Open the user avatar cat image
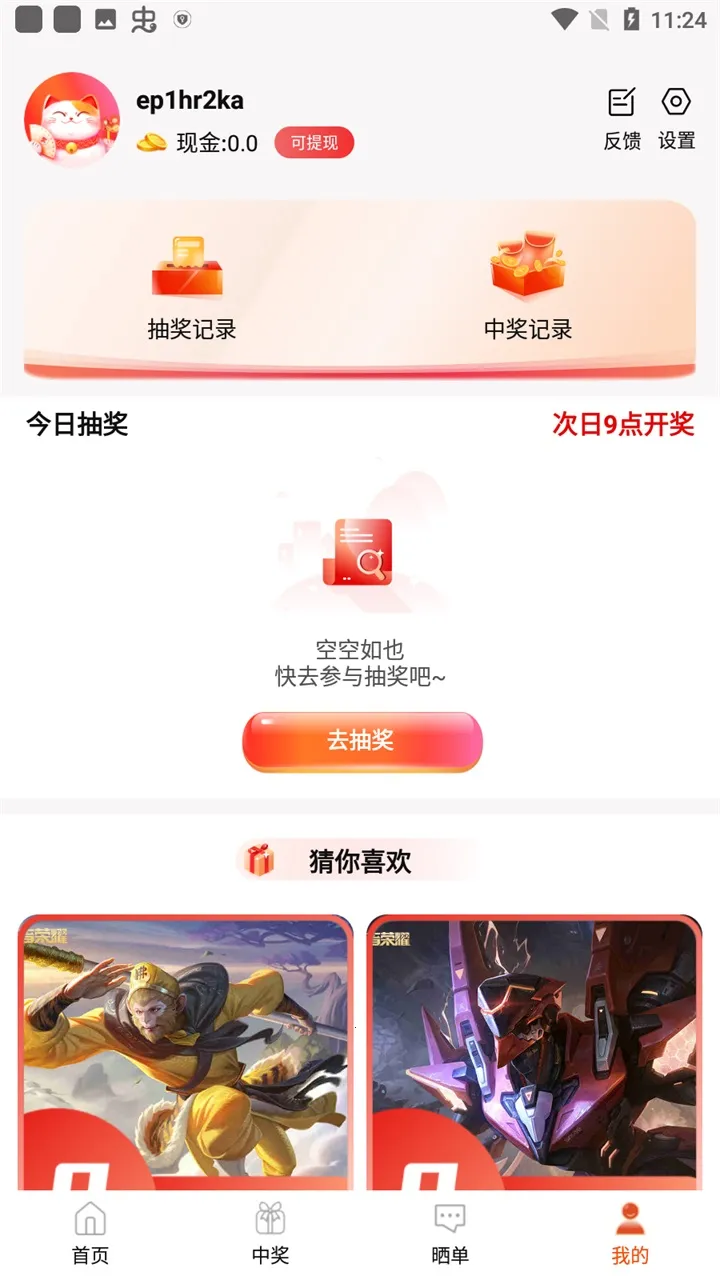This screenshot has height=1280, width=720. [x=70, y=119]
